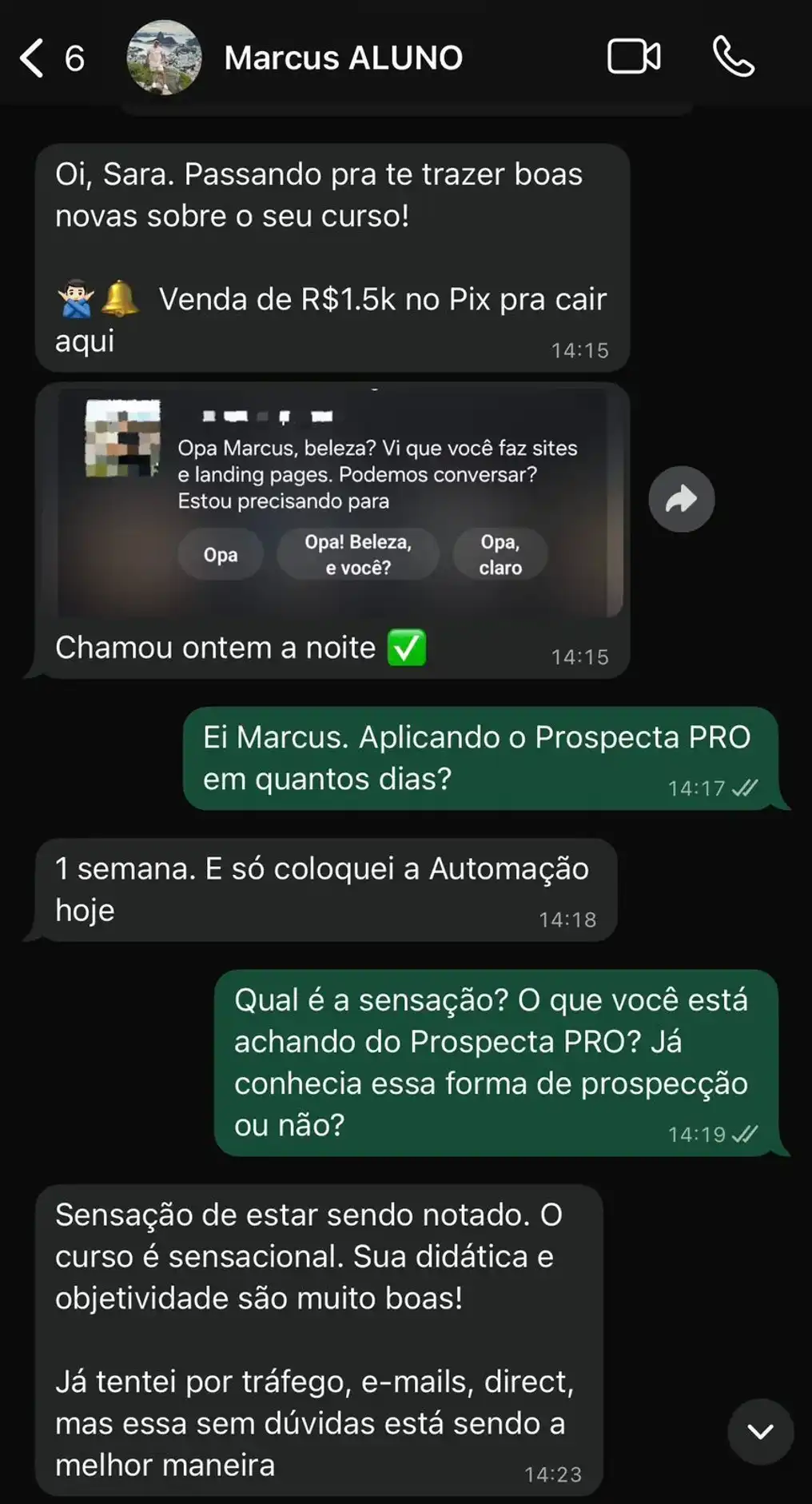This screenshot has width=812, height=1504.
Task: Start a voice call with Marcus
Action: coord(733,58)
